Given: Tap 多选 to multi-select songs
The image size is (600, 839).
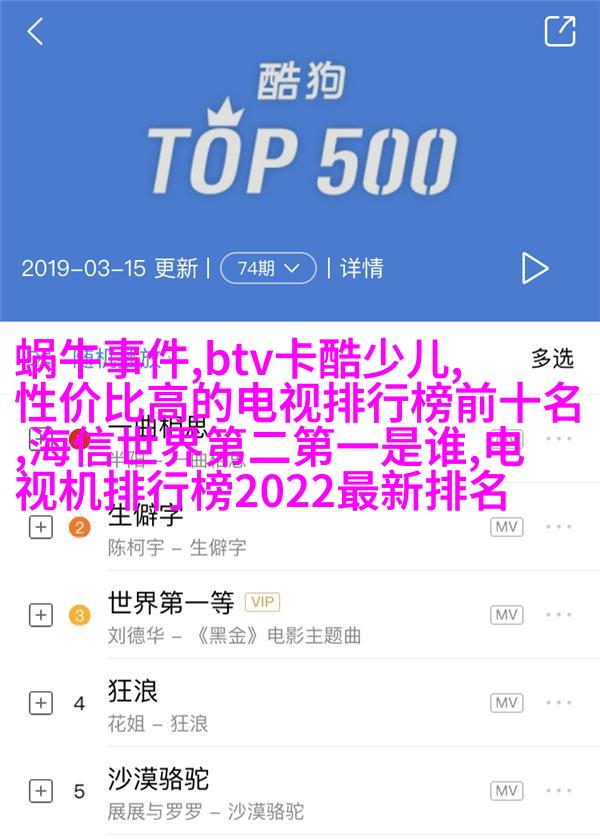Looking at the screenshot, I should click(552, 357).
